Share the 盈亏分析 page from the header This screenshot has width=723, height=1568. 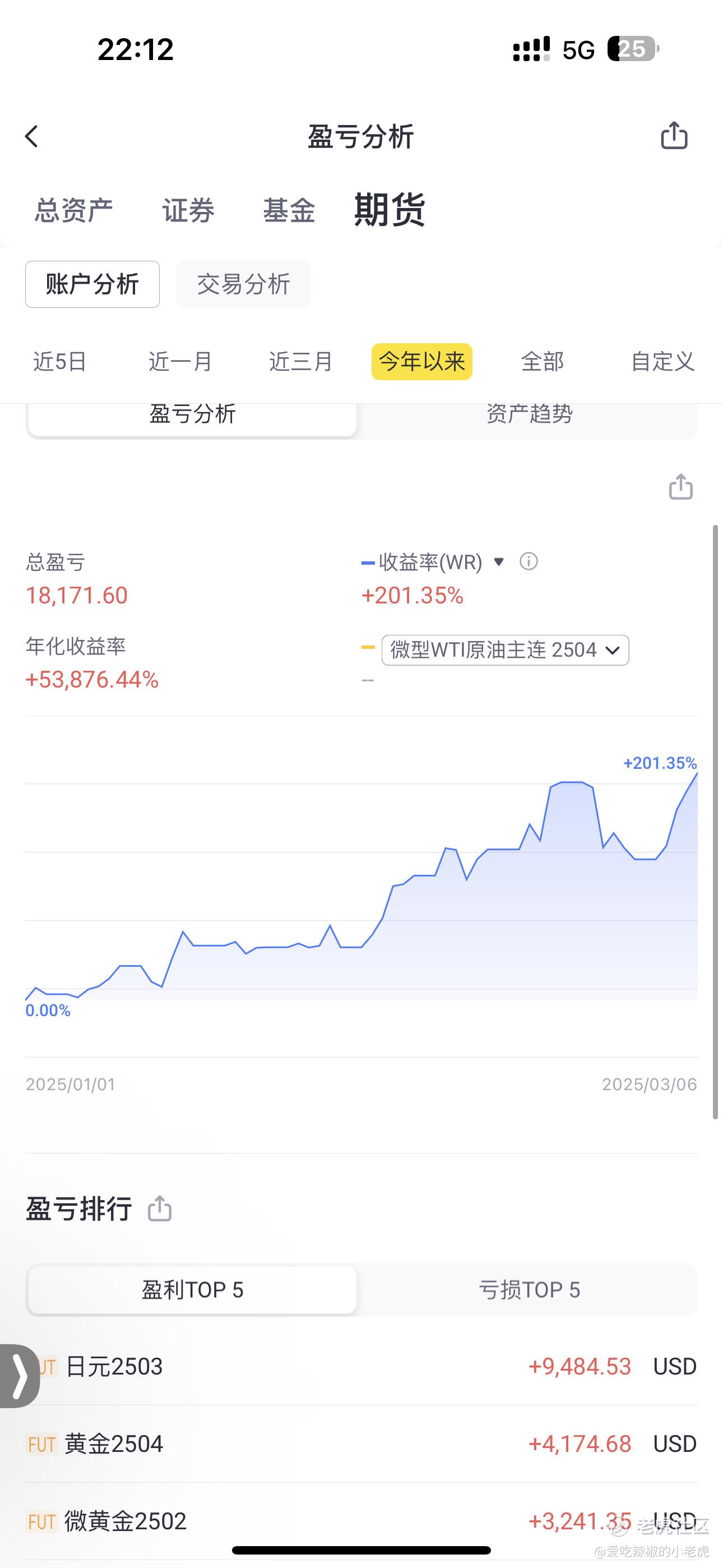674,135
